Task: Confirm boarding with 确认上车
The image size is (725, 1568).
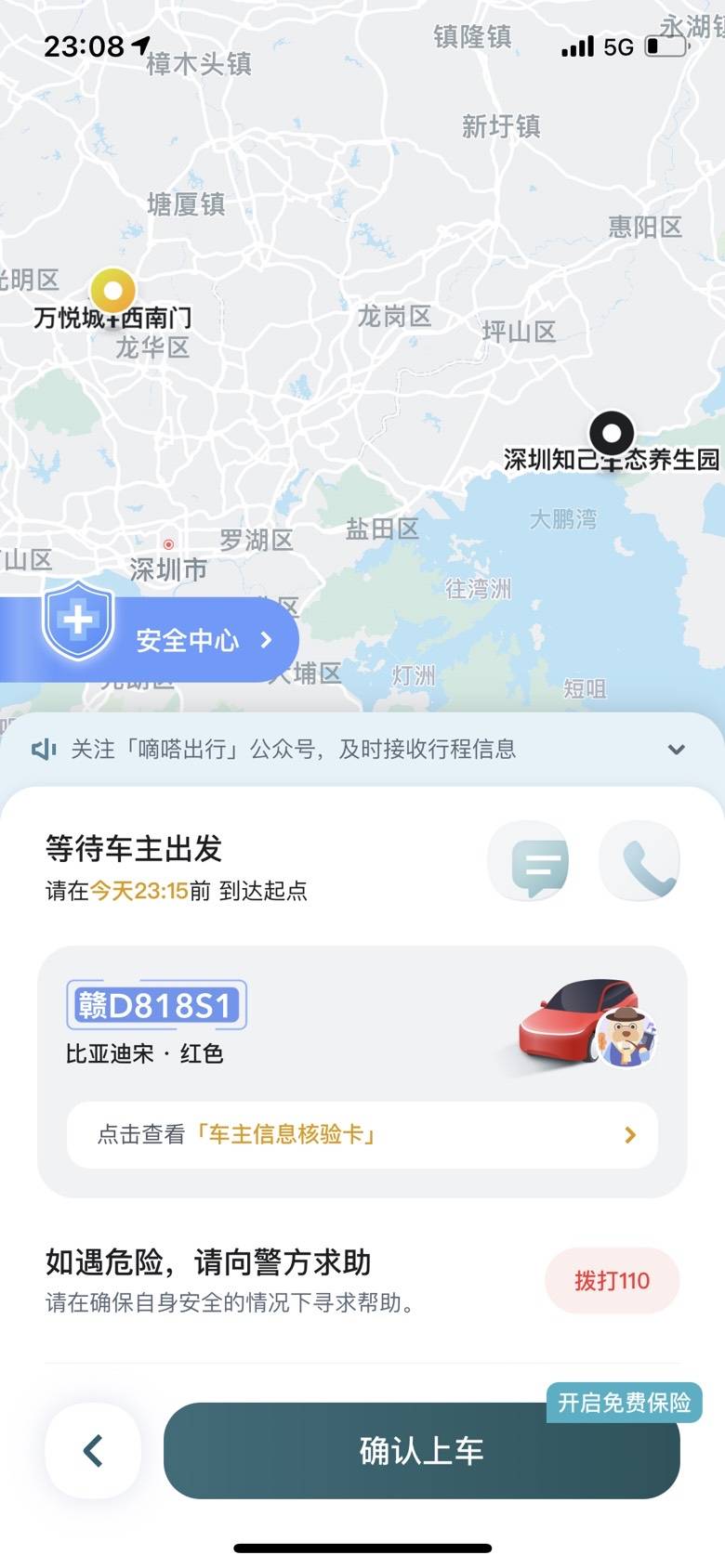Action: coord(421,1452)
